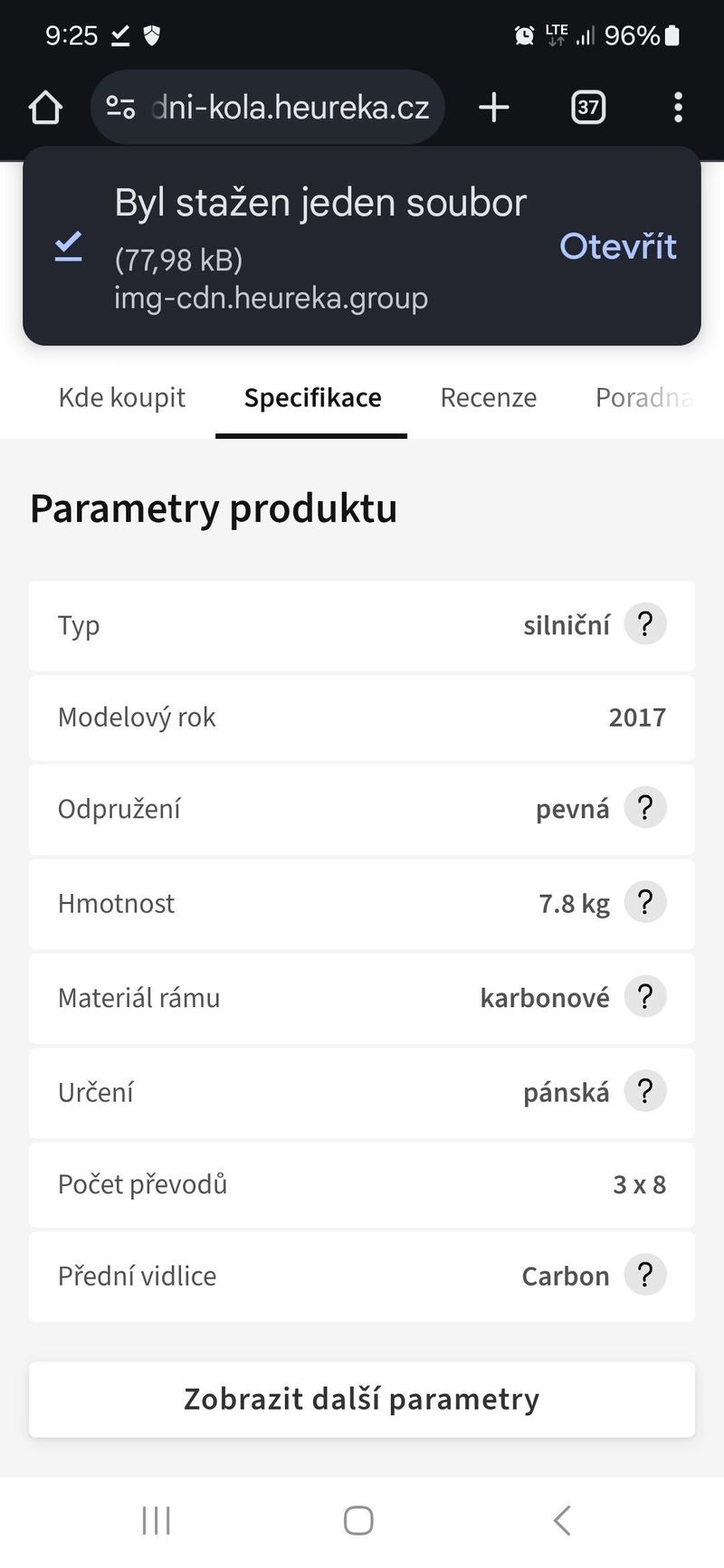Switch to the Kde koupit tab
Viewport: 724px width, 1568px height.
pos(121,397)
